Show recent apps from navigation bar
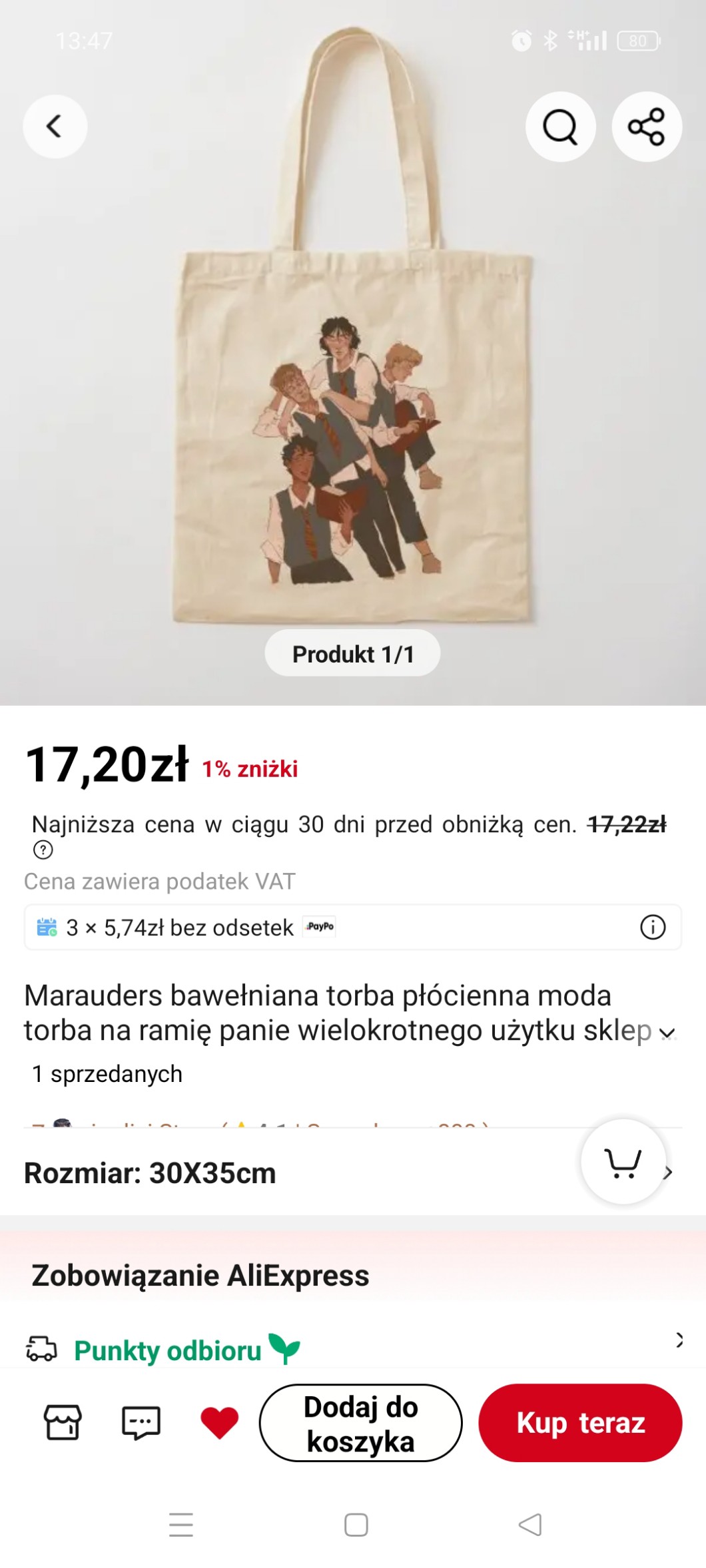 click(x=181, y=1525)
